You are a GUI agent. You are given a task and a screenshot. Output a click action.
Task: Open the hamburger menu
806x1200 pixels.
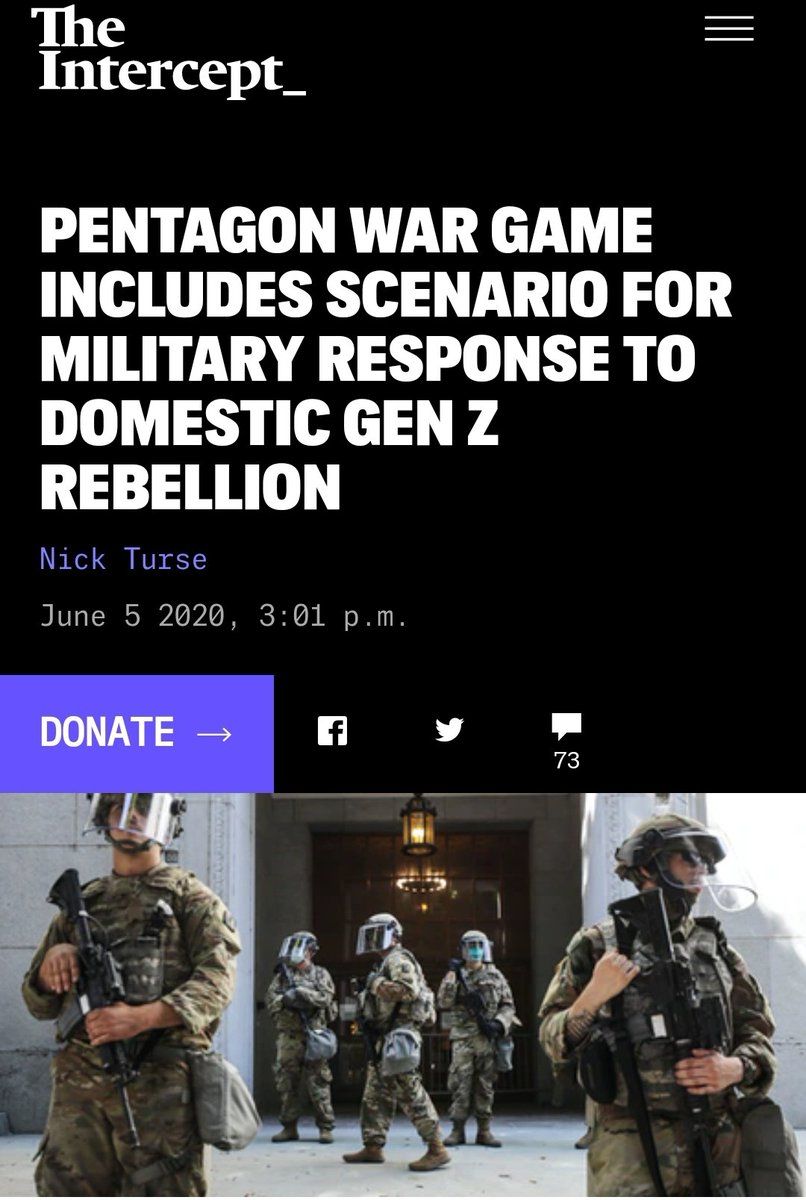(728, 29)
